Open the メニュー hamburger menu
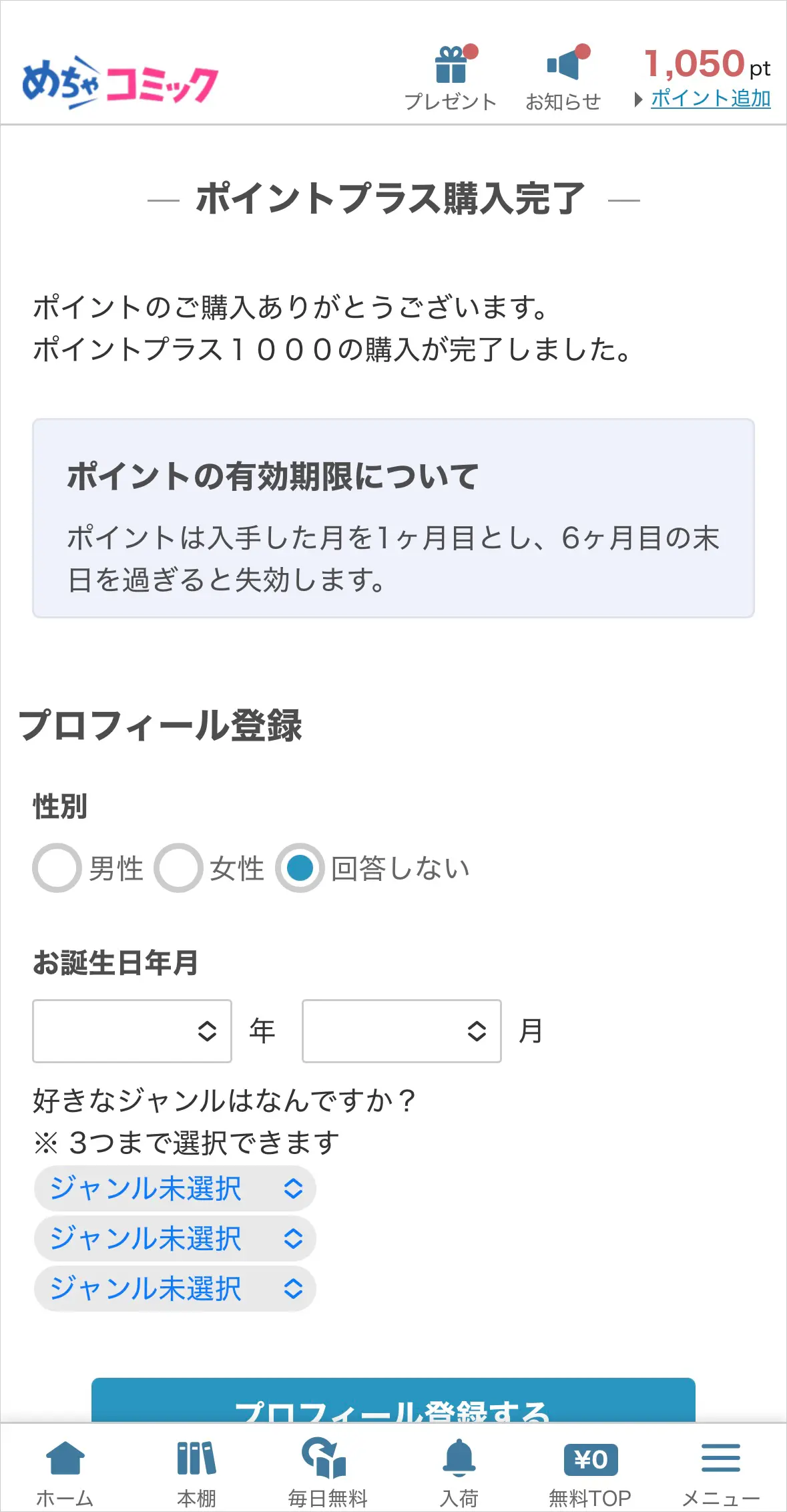 click(x=721, y=1469)
